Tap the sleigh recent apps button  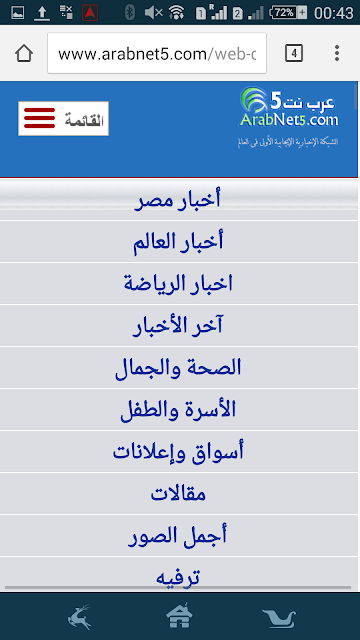point(279,618)
